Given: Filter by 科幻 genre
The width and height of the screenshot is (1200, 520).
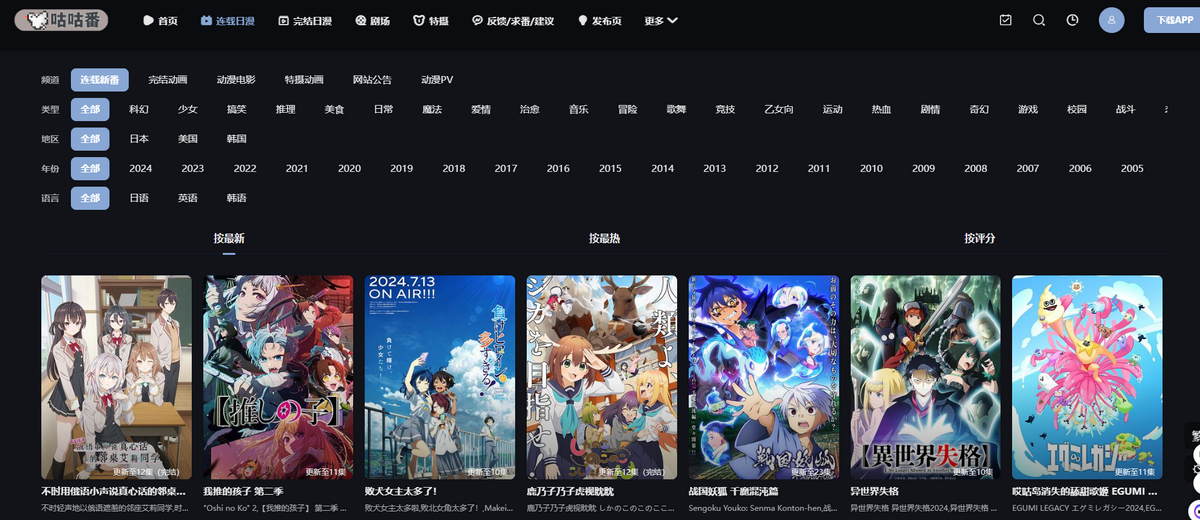Looking at the screenshot, I should (139, 109).
